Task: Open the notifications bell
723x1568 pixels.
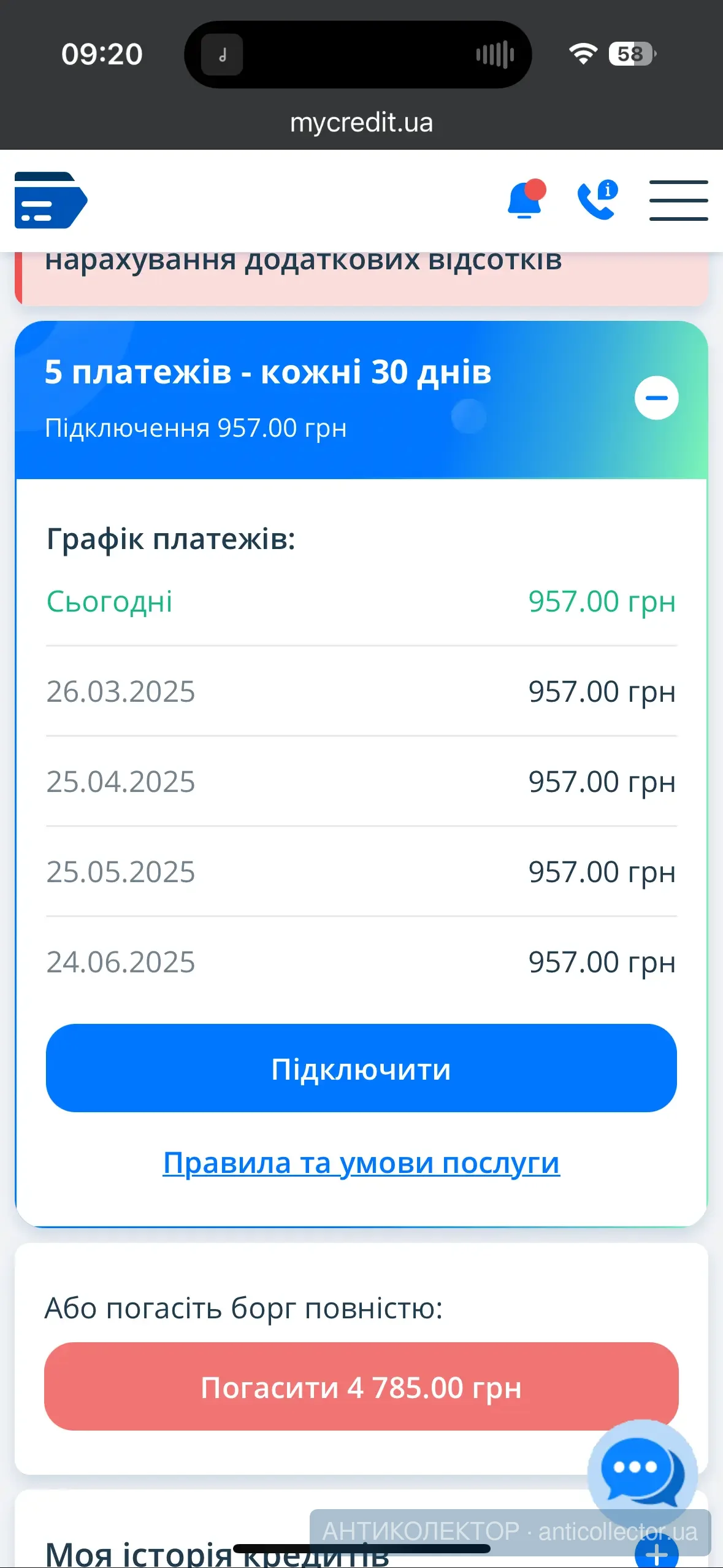Action: 525,200
